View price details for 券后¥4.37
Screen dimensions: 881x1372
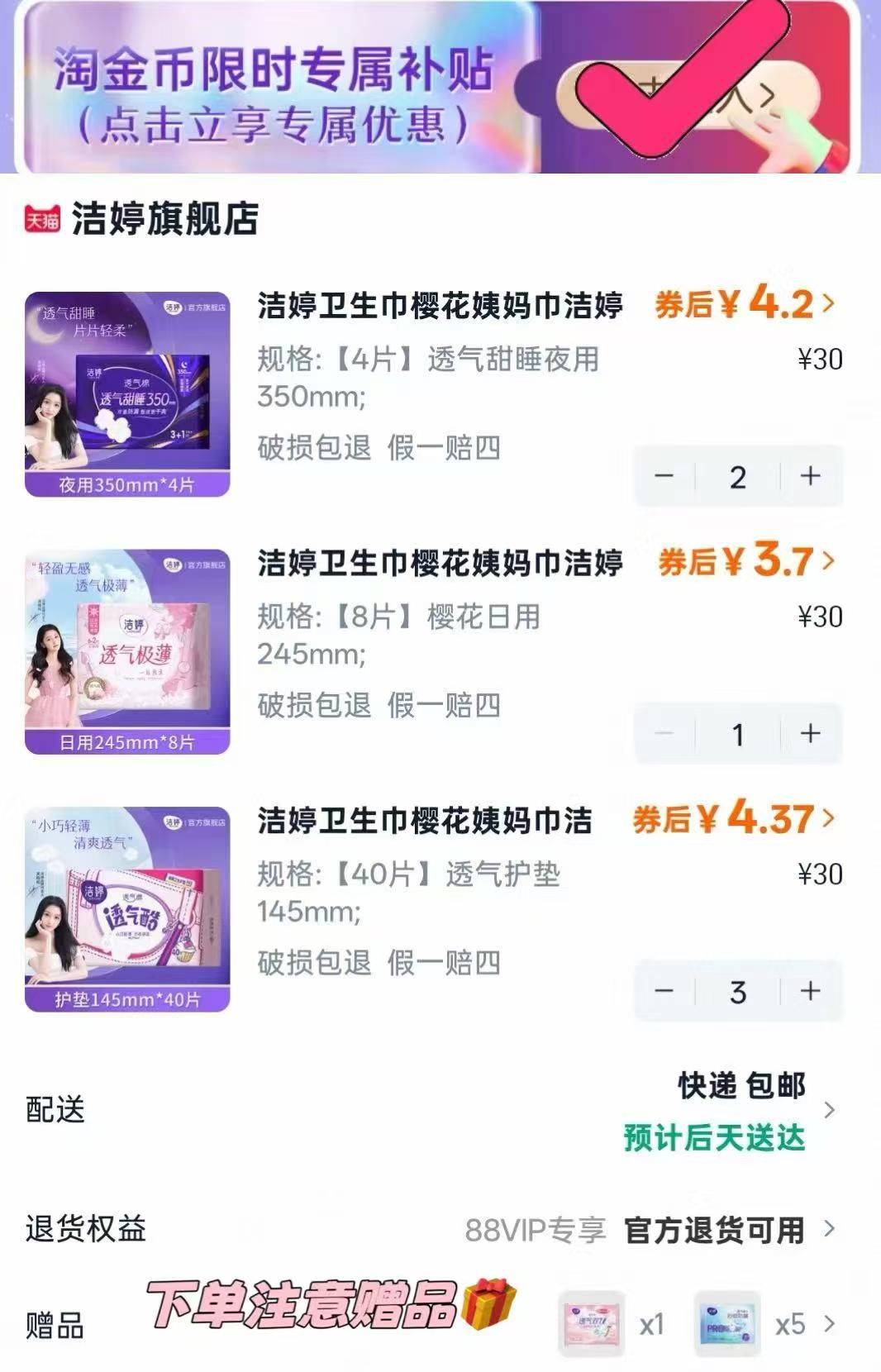pos(734,819)
